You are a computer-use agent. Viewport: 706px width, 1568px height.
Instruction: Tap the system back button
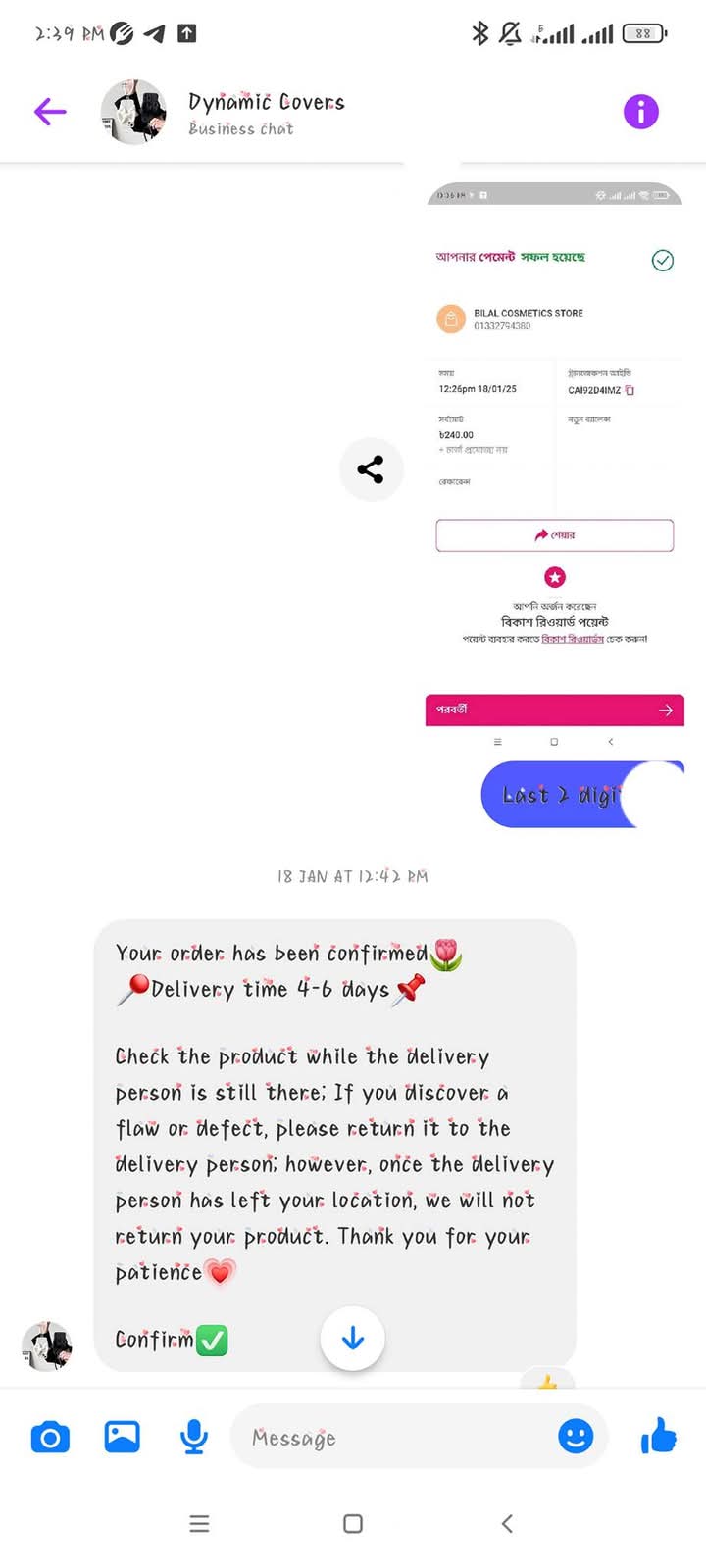tap(507, 1523)
